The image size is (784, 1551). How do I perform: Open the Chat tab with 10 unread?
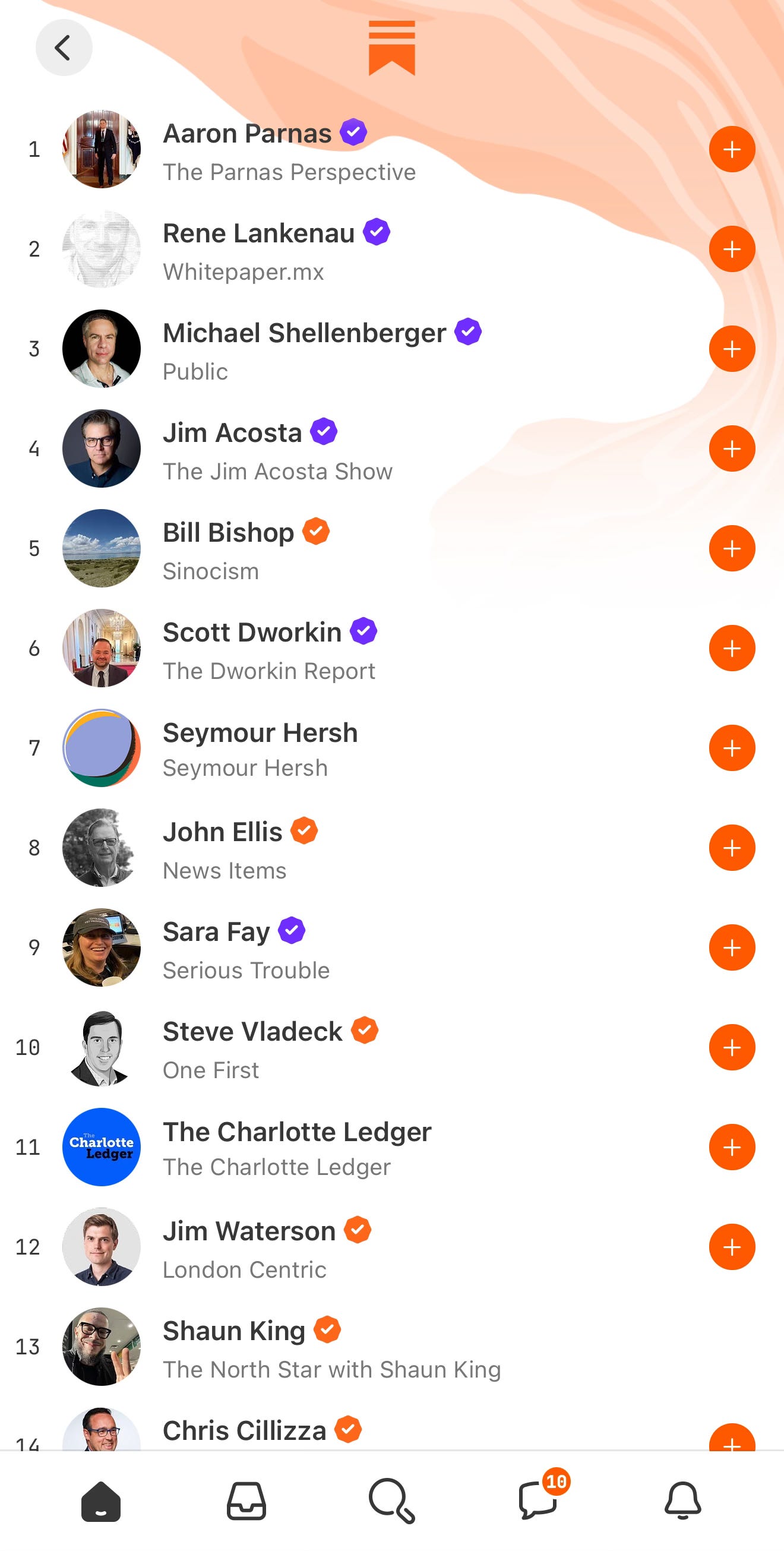point(538,1501)
